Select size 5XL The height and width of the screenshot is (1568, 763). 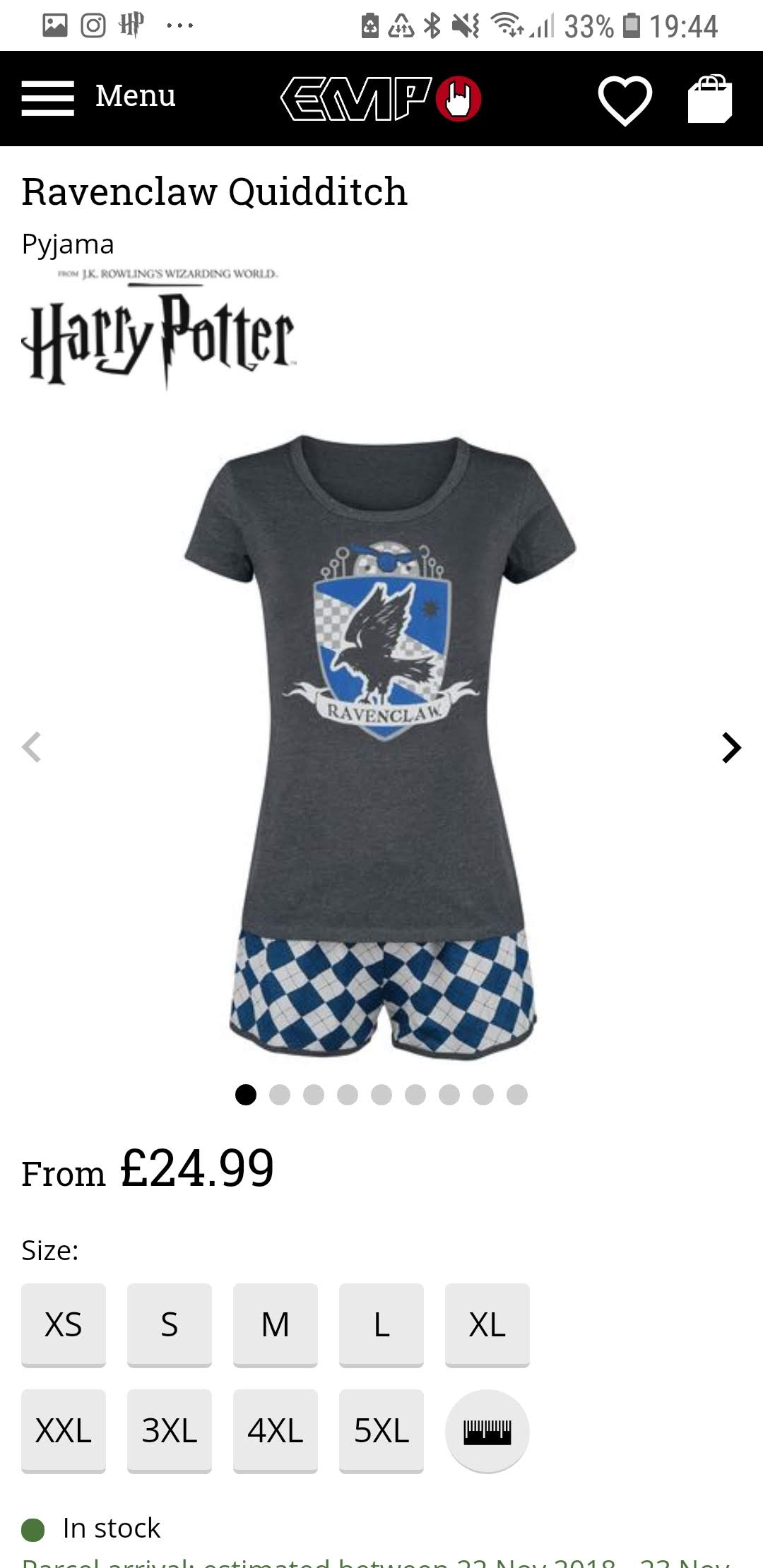click(381, 1431)
